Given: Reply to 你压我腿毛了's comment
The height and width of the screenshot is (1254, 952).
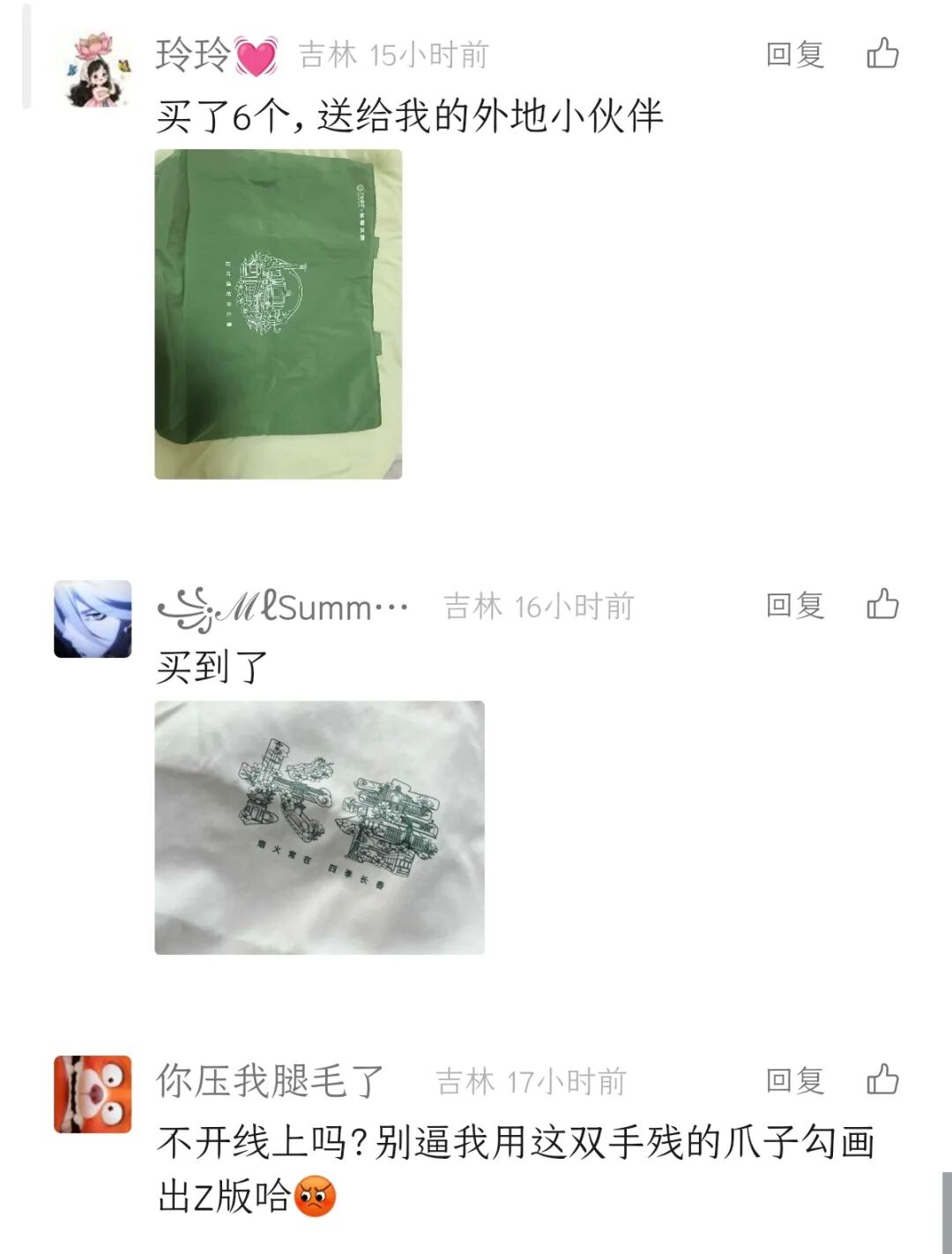Looking at the screenshot, I should 794,1080.
